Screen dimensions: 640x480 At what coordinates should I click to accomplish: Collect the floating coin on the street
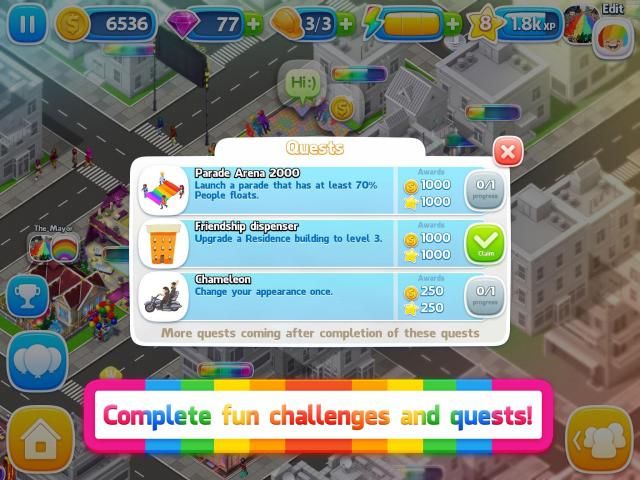342,107
